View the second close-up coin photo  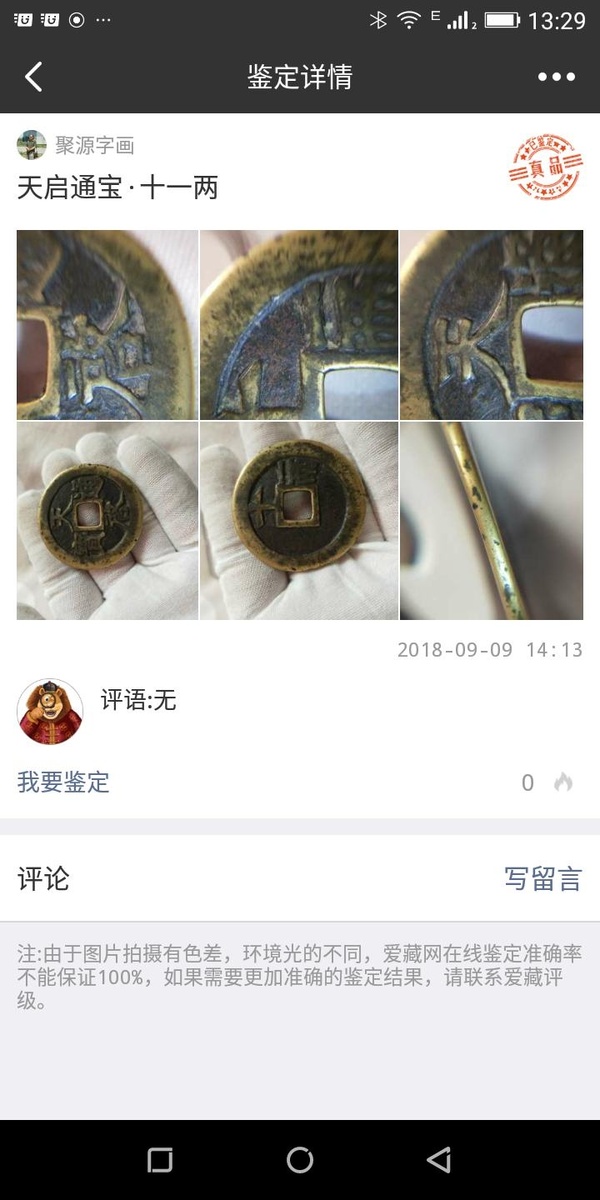coord(299,325)
